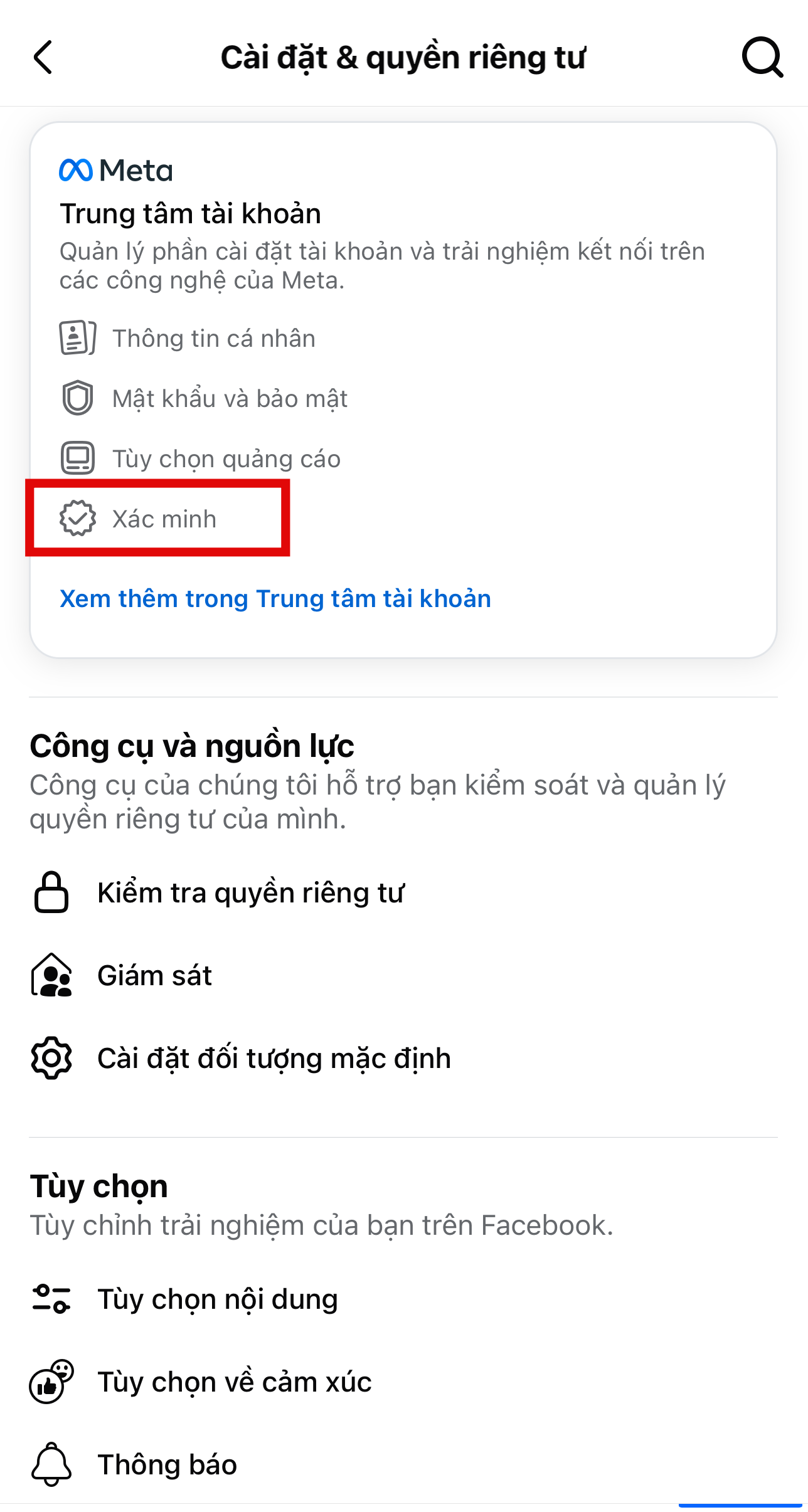Open the Thông báo settings
This screenshot has height=1512, width=808.
coord(167,1465)
